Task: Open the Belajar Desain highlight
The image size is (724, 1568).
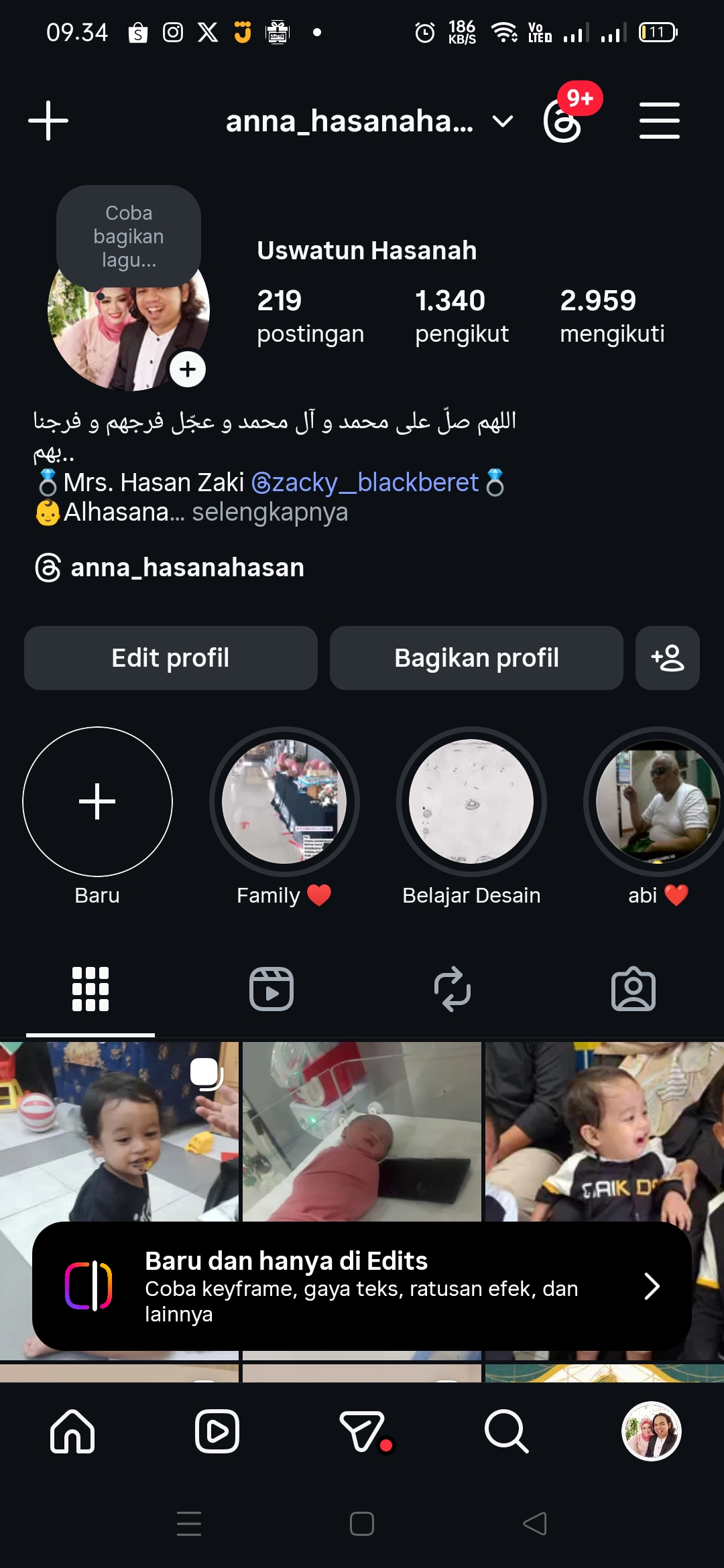Action: click(x=471, y=802)
